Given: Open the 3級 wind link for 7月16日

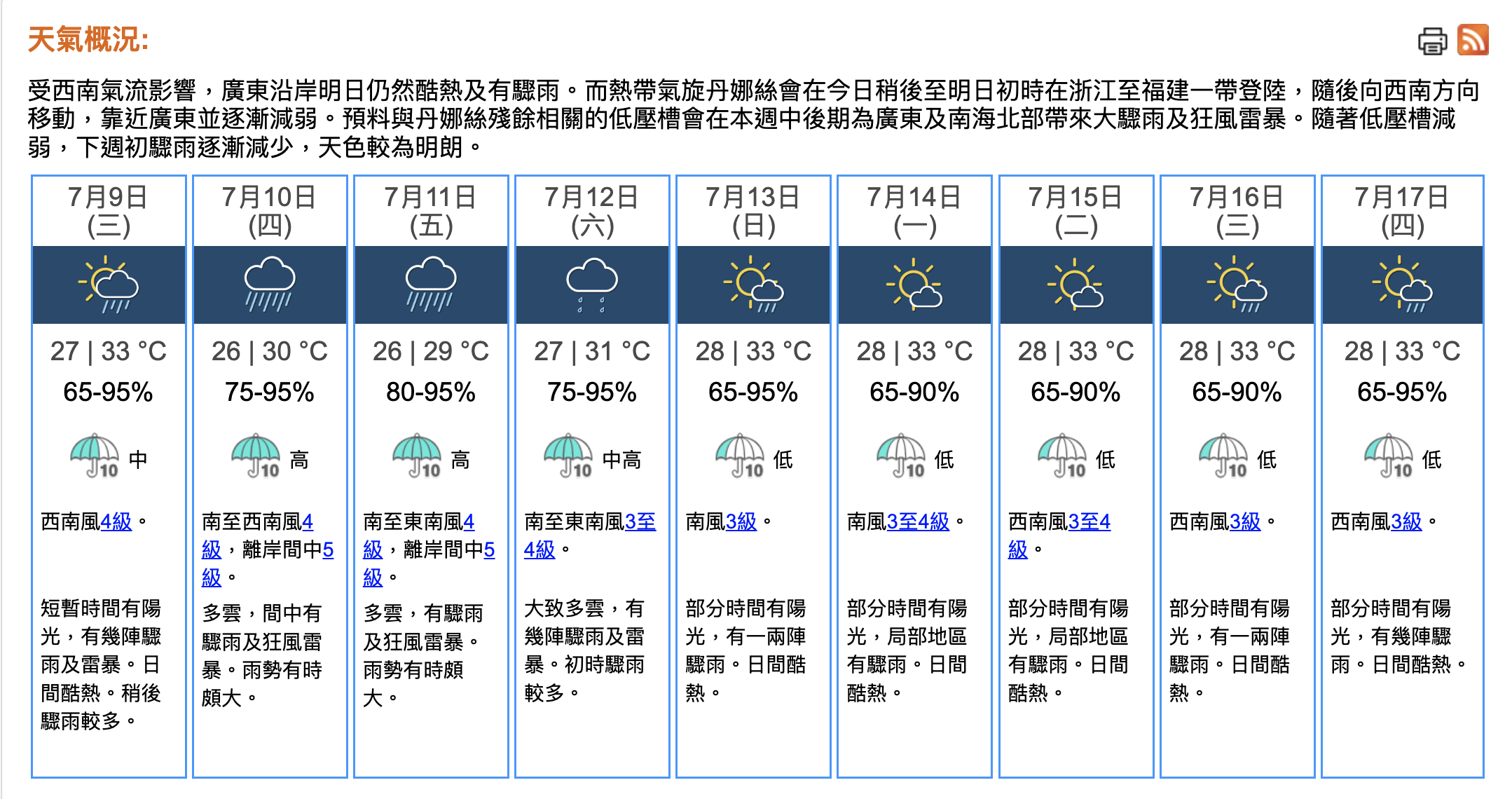Looking at the screenshot, I should 1245,521.
